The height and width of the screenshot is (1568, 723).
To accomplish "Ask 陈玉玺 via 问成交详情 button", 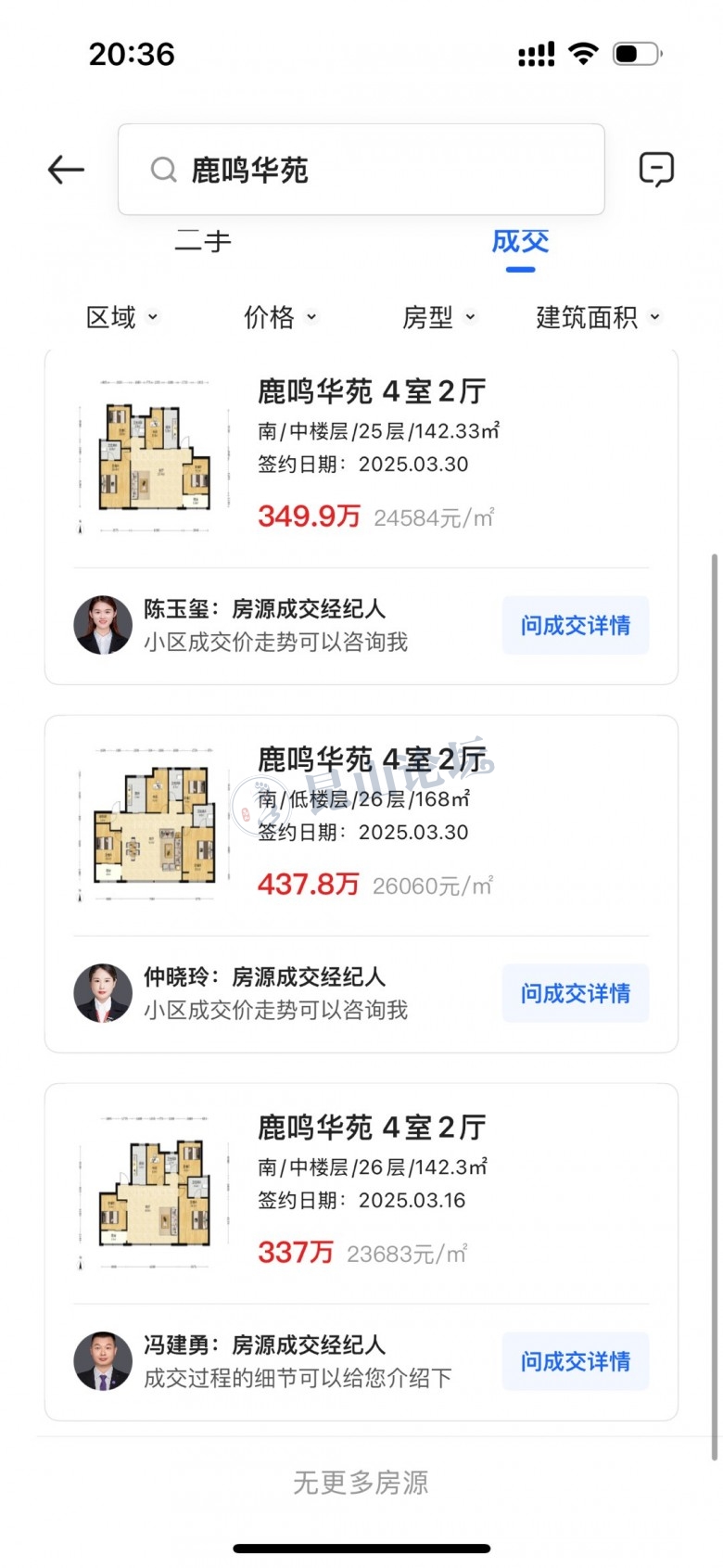I will (575, 626).
